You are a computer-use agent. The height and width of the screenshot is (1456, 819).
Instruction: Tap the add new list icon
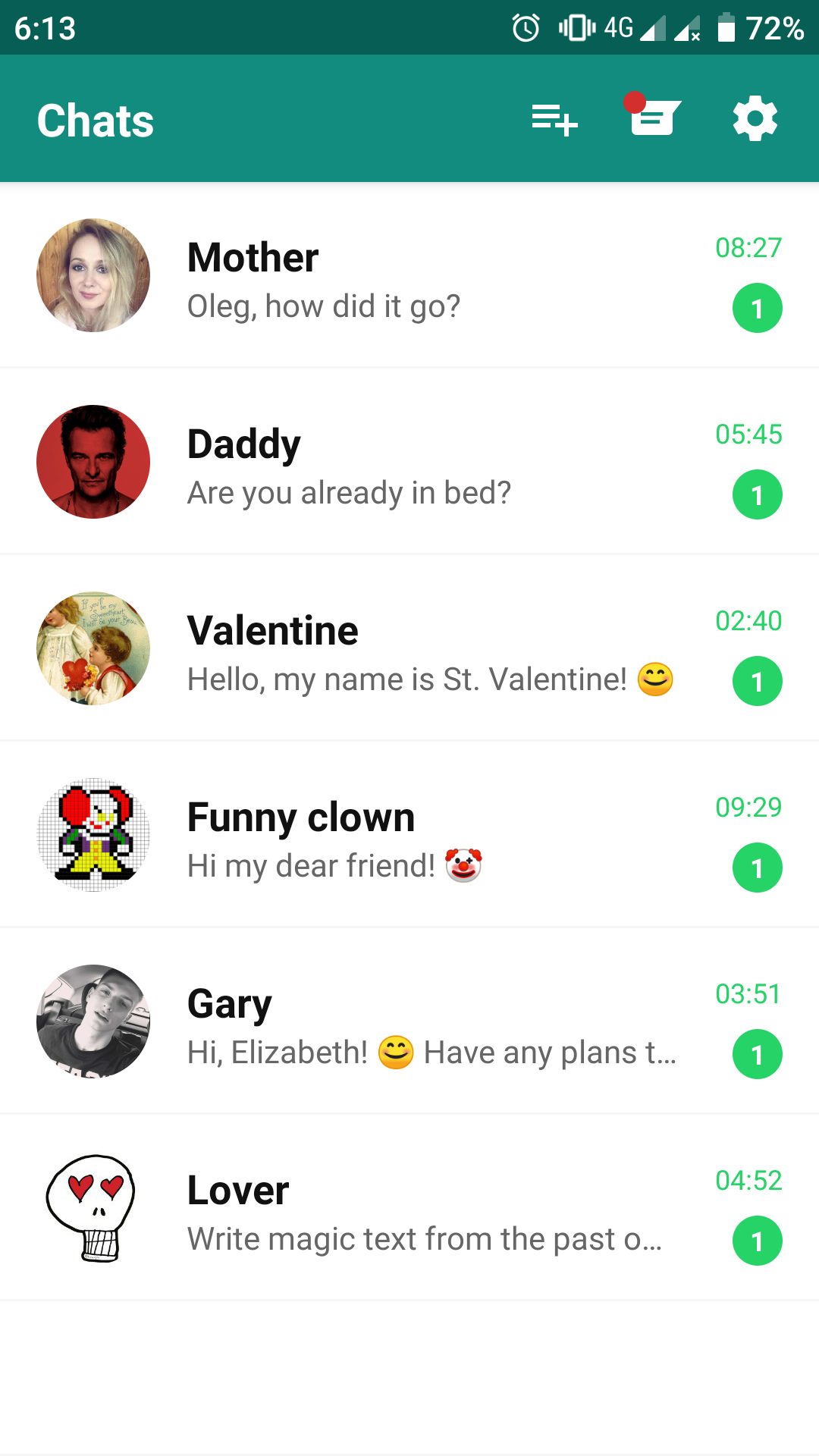click(x=554, y=119)
